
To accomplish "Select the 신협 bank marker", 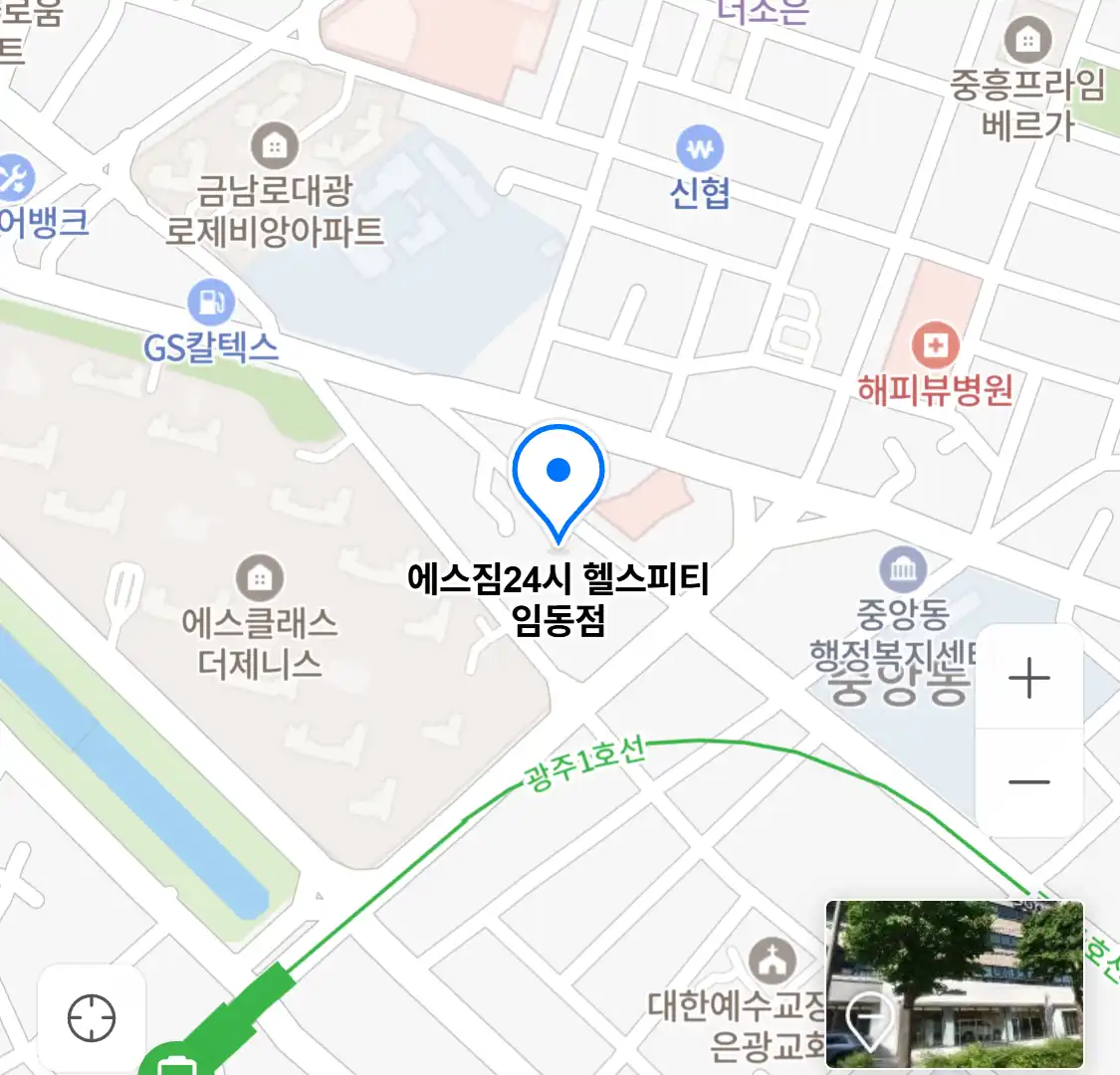I will [700, 149].
